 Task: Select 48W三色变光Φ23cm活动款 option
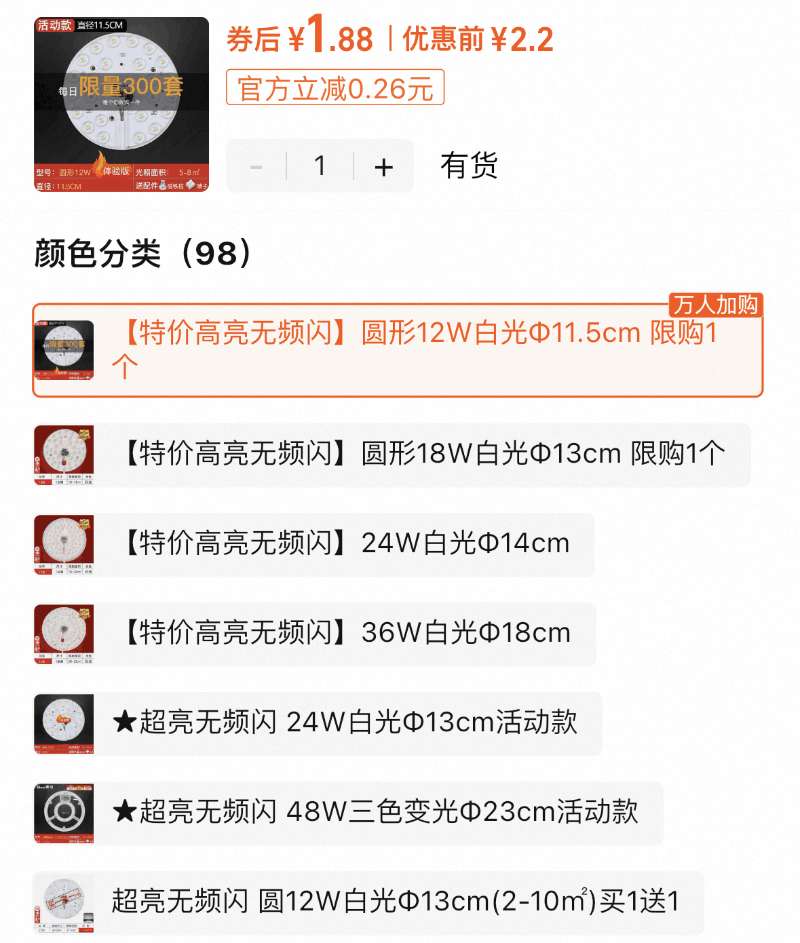point(347,812)
